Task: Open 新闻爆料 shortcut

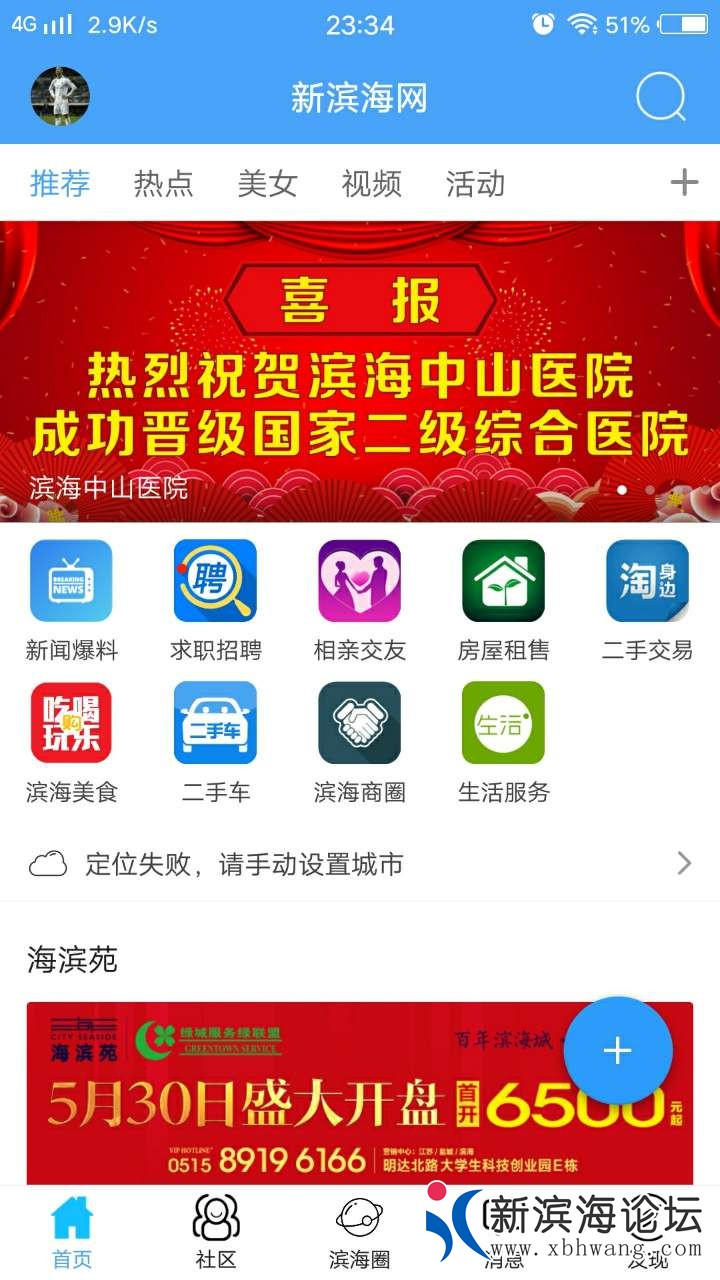Action: coord(71,582)
